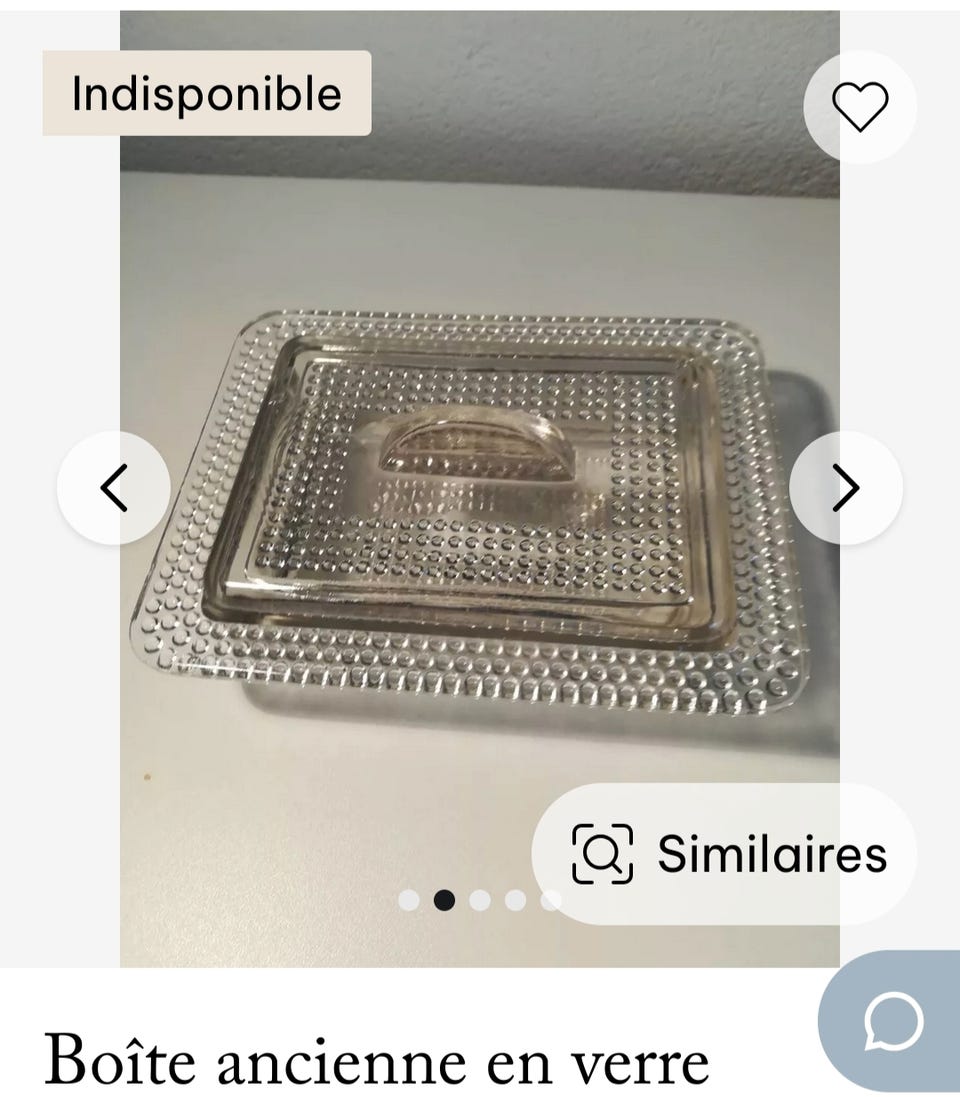Screen dimensions: 960x1097
Task: Click the glass box product photo
Action: [480, 500]
